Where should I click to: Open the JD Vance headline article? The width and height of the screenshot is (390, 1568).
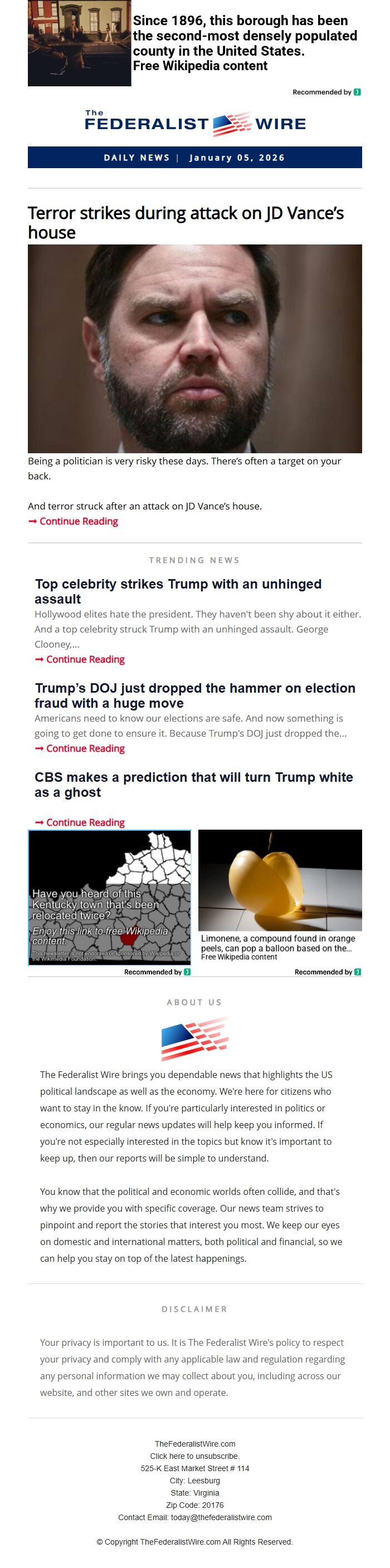tap(185, 222)
